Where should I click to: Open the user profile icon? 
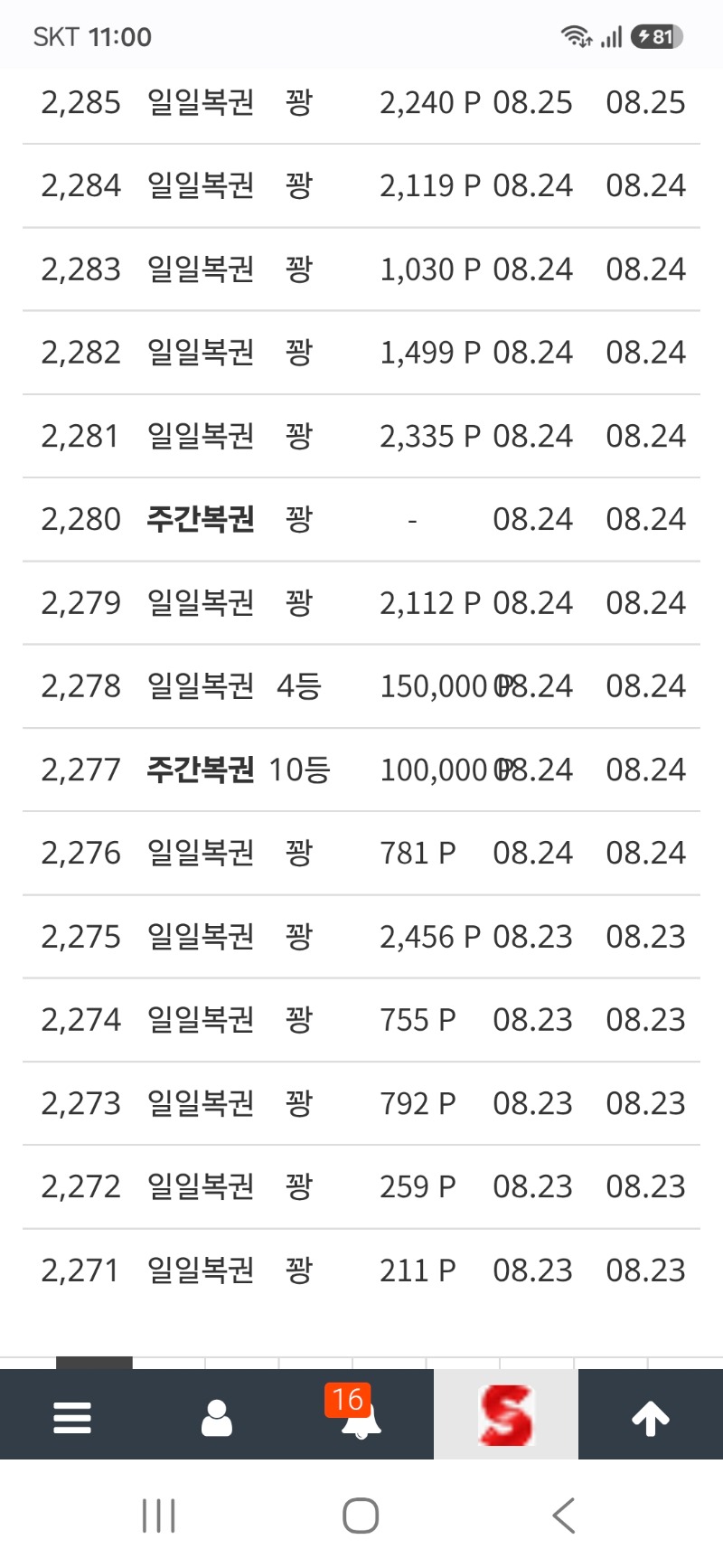(217, 1417)
